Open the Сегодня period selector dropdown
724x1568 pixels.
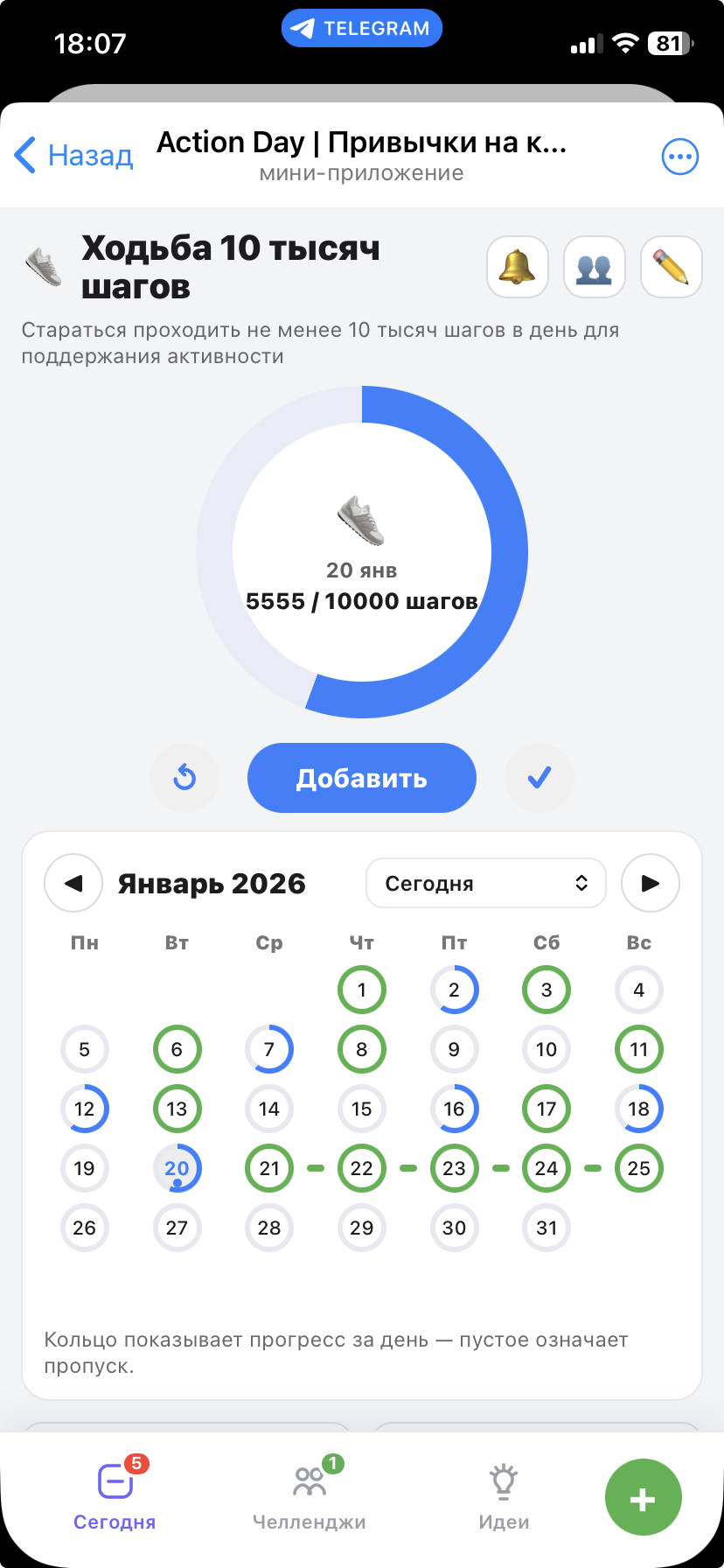pyautogui.click(x=485, y=883)
